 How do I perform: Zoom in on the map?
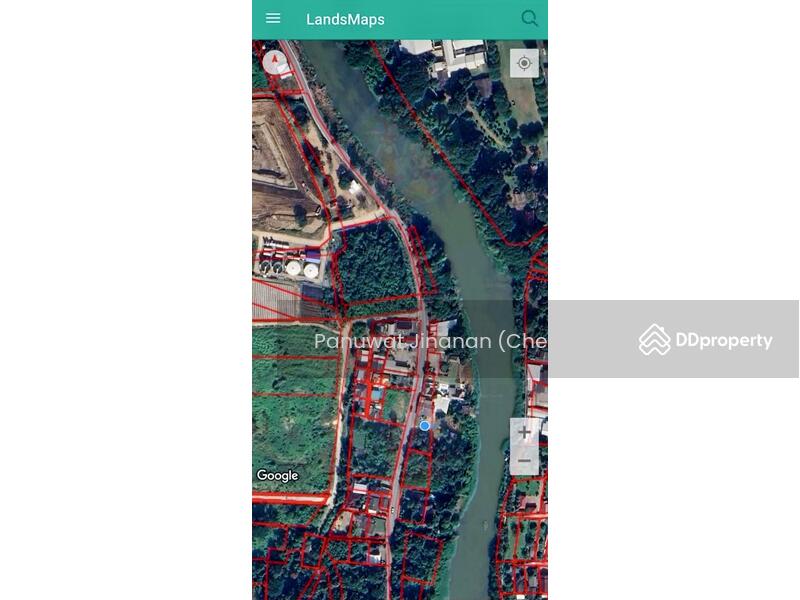[524, 432]
